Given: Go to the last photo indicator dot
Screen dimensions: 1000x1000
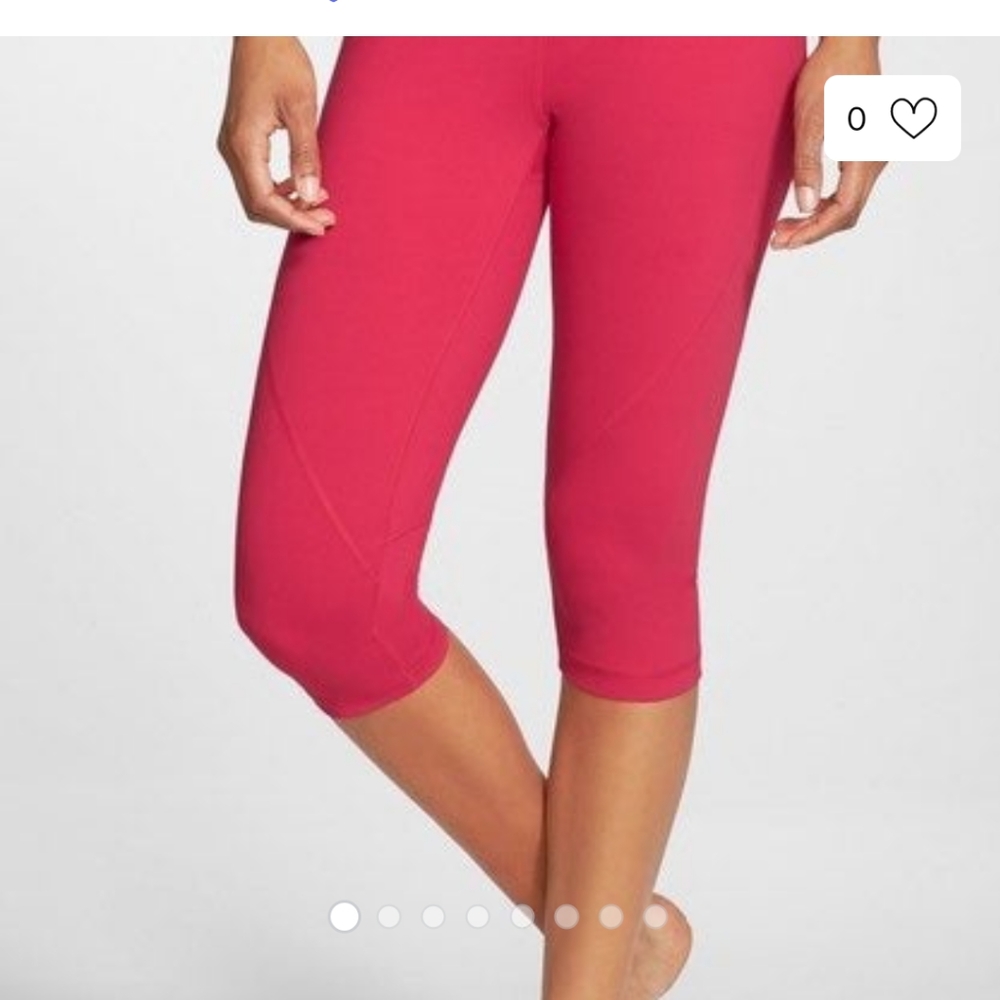Looking at the screenshot, I should (x=655, y=916).
